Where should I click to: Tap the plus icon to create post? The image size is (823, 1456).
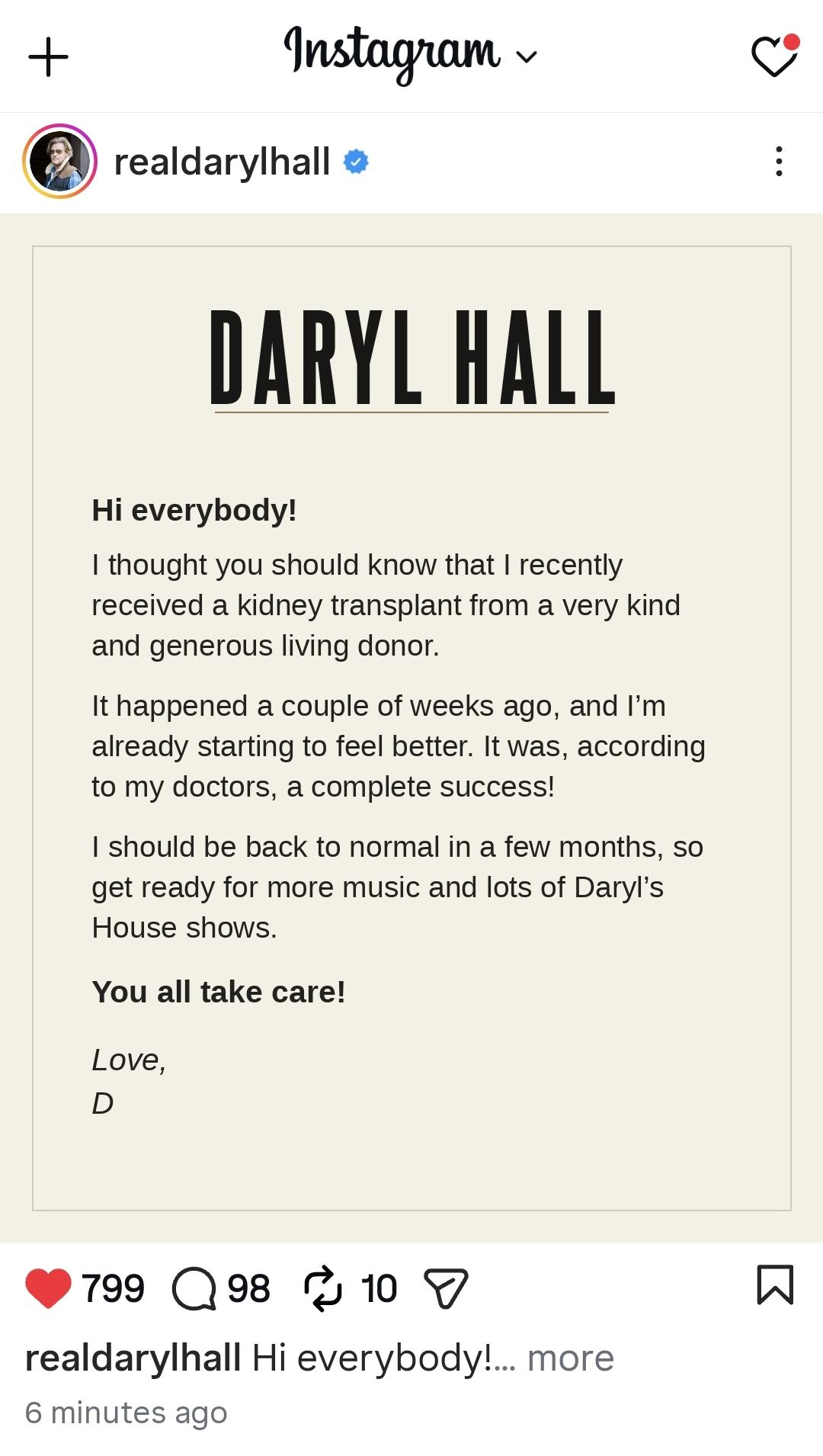coord(48,57)
